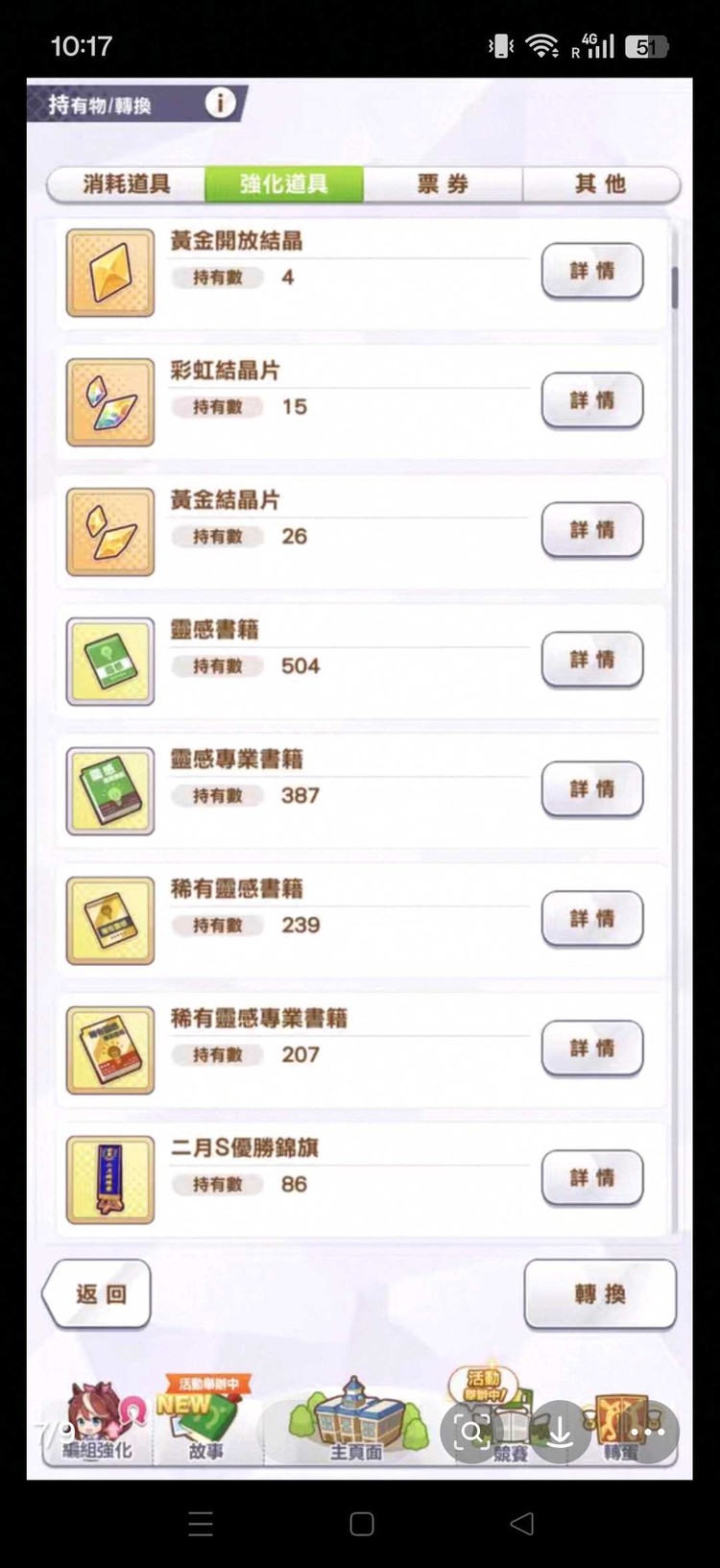Viewport: 720px width, 1568px height.
Task: Switch to the 票券 tab
Action: pyautogui.click(x=442, y=184)
